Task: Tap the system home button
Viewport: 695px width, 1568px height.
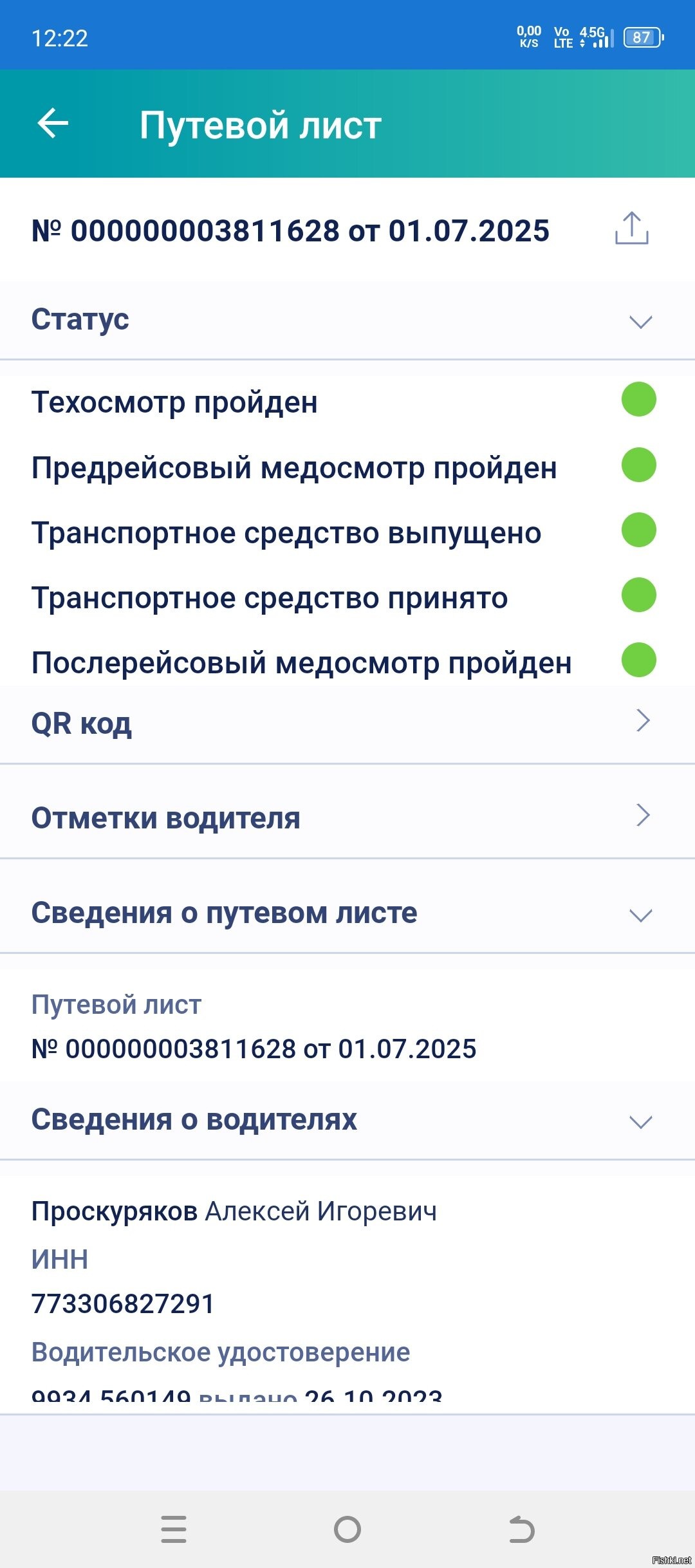Action: tap(347, 1529)
